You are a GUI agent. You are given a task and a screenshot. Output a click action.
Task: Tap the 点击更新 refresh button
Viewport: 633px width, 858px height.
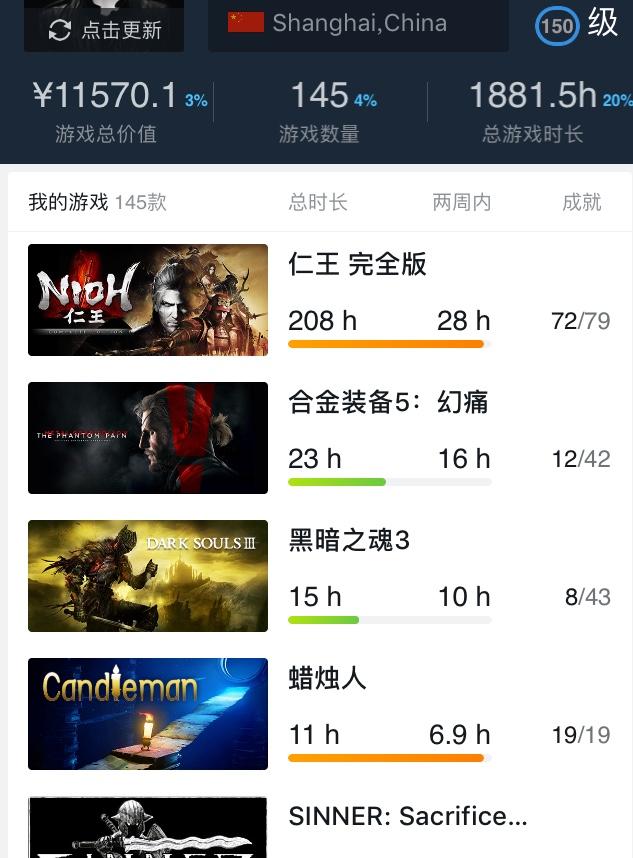point(104,29)
